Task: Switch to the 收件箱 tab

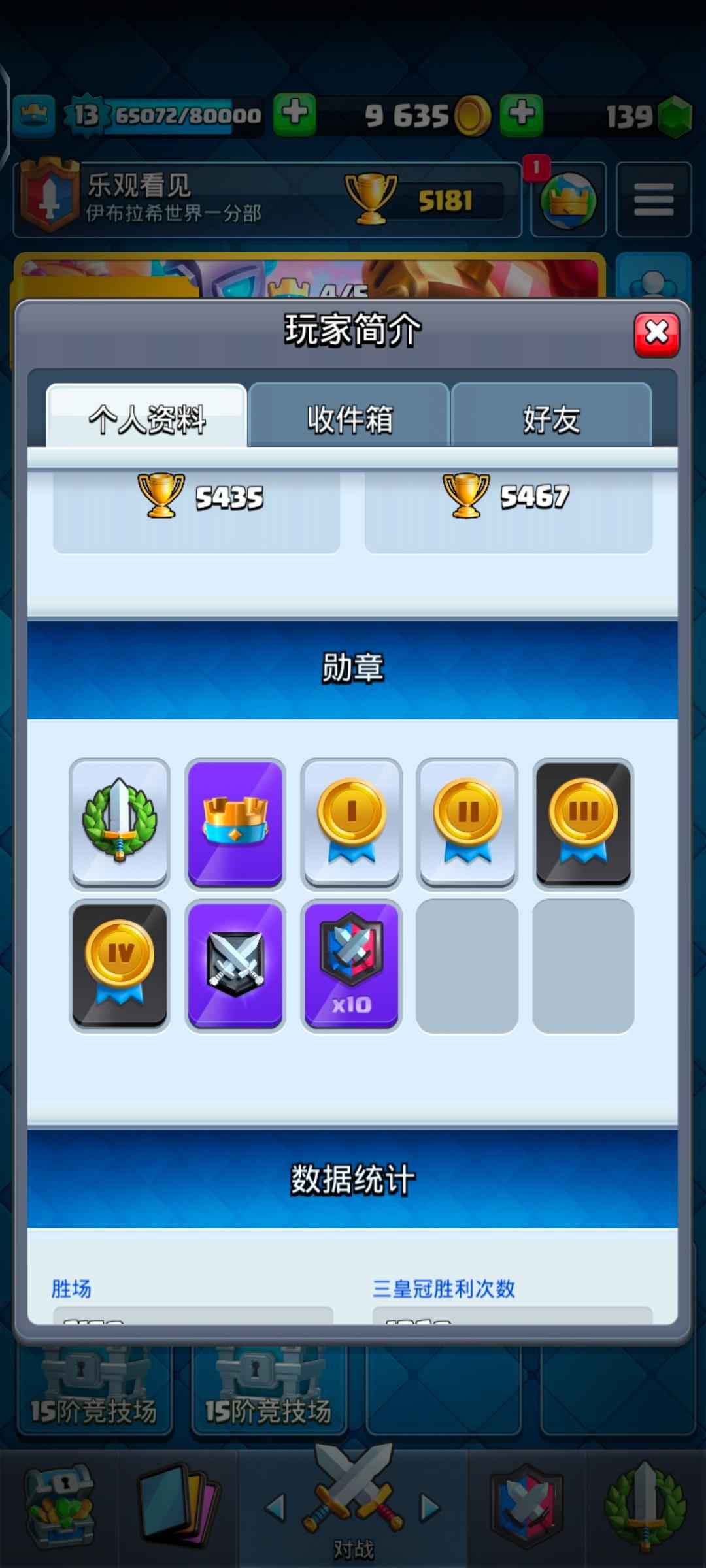Action: pyautogui.click(x=349, y=418)
